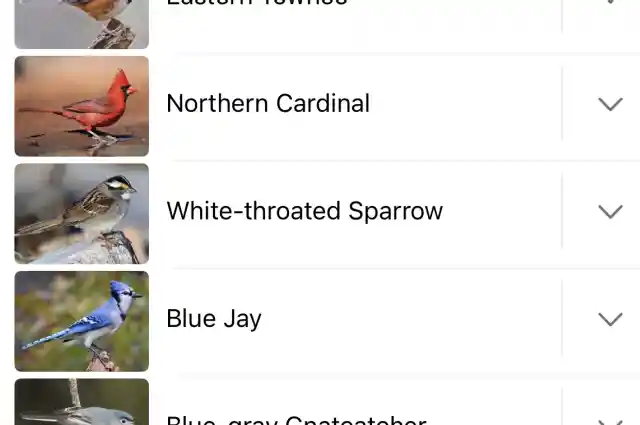View the Blue Jay photo

82,321
